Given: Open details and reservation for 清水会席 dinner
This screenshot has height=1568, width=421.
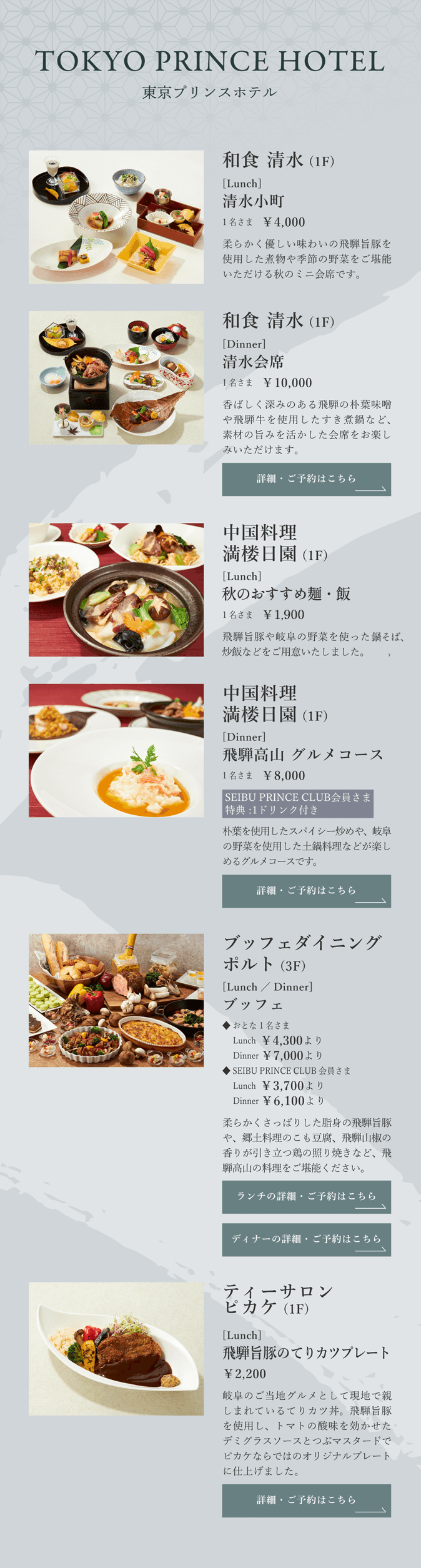Looking at the screenshot, I should pyautogui.click(x=306, y=479).
